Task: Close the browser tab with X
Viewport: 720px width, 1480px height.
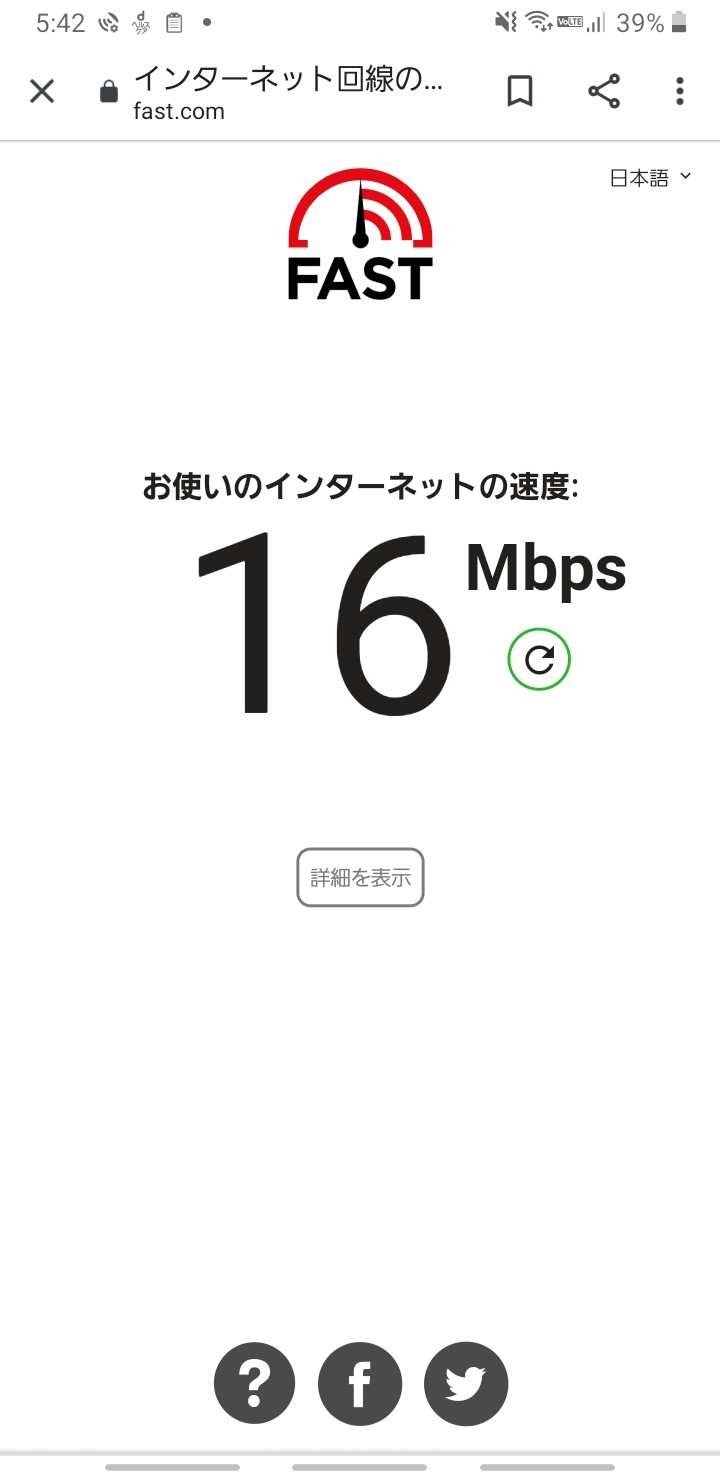Action: pos(41,92)
